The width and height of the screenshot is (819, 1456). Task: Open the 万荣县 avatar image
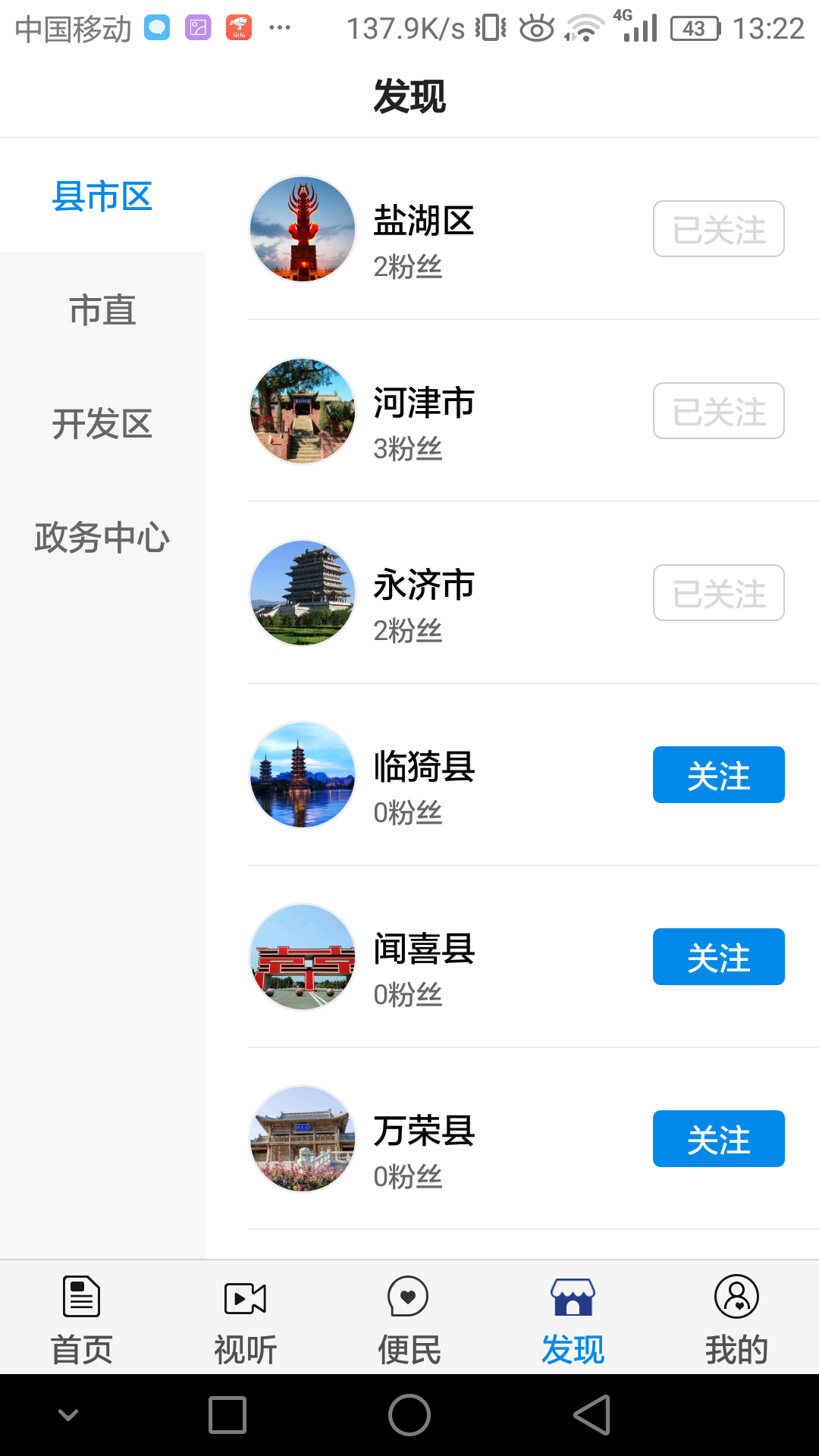pyautogui.click(x=302, y=1138)
